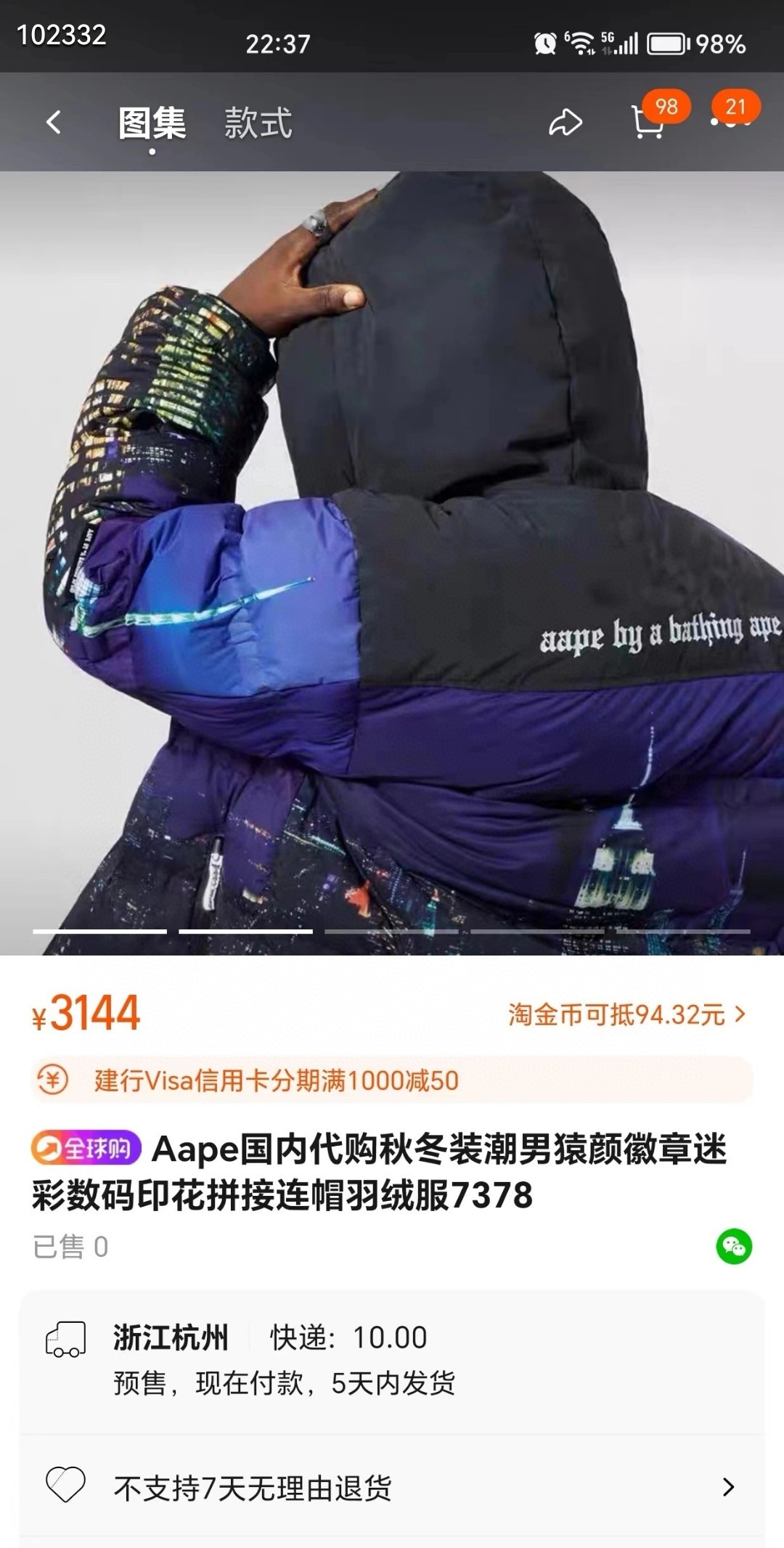The image size is (784, 1548).
Task: Open shipping details for 浙江杭州
Action: [392, 1359]
